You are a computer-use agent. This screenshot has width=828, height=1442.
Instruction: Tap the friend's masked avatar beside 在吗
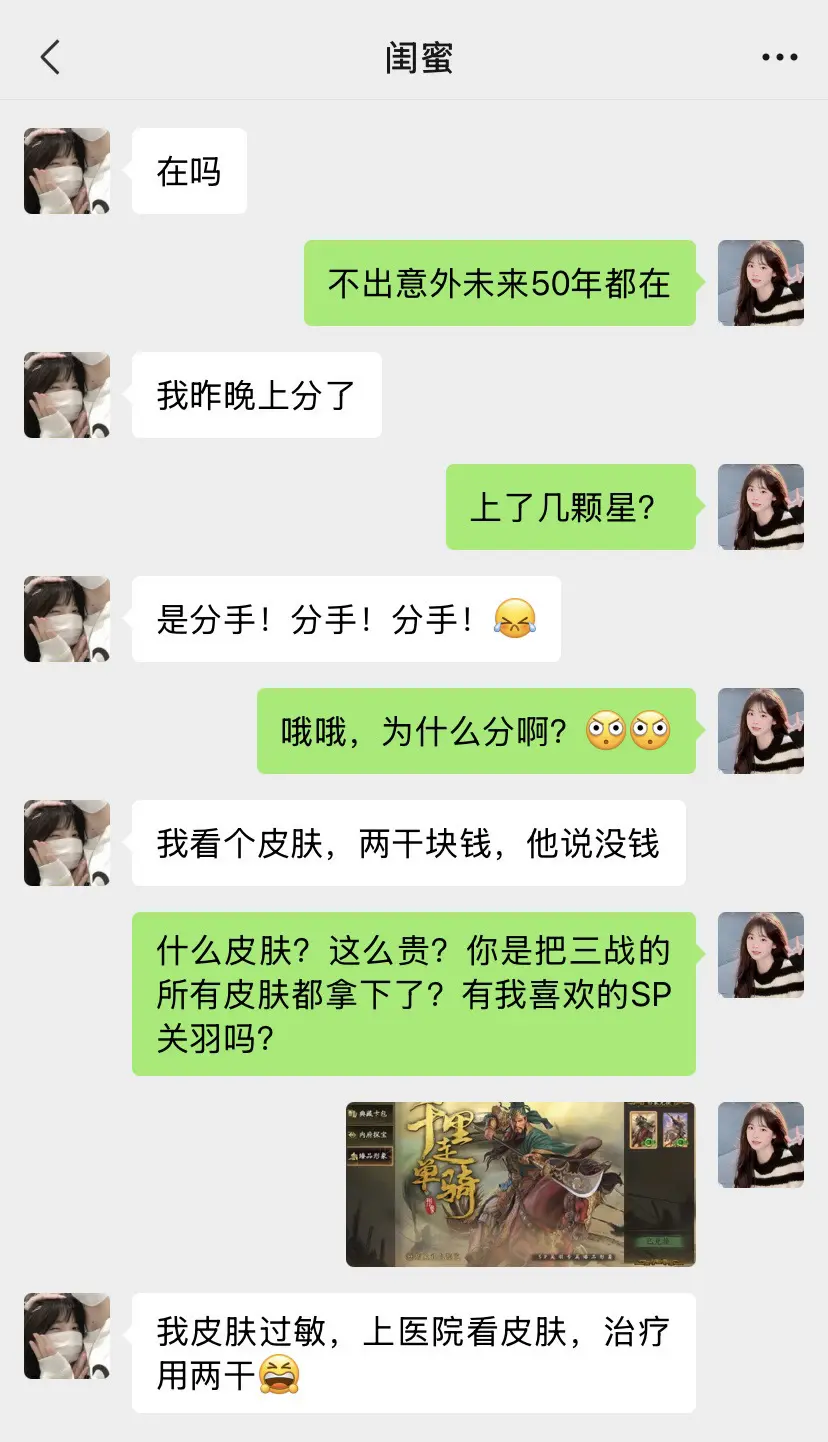[x=66, y=171]
